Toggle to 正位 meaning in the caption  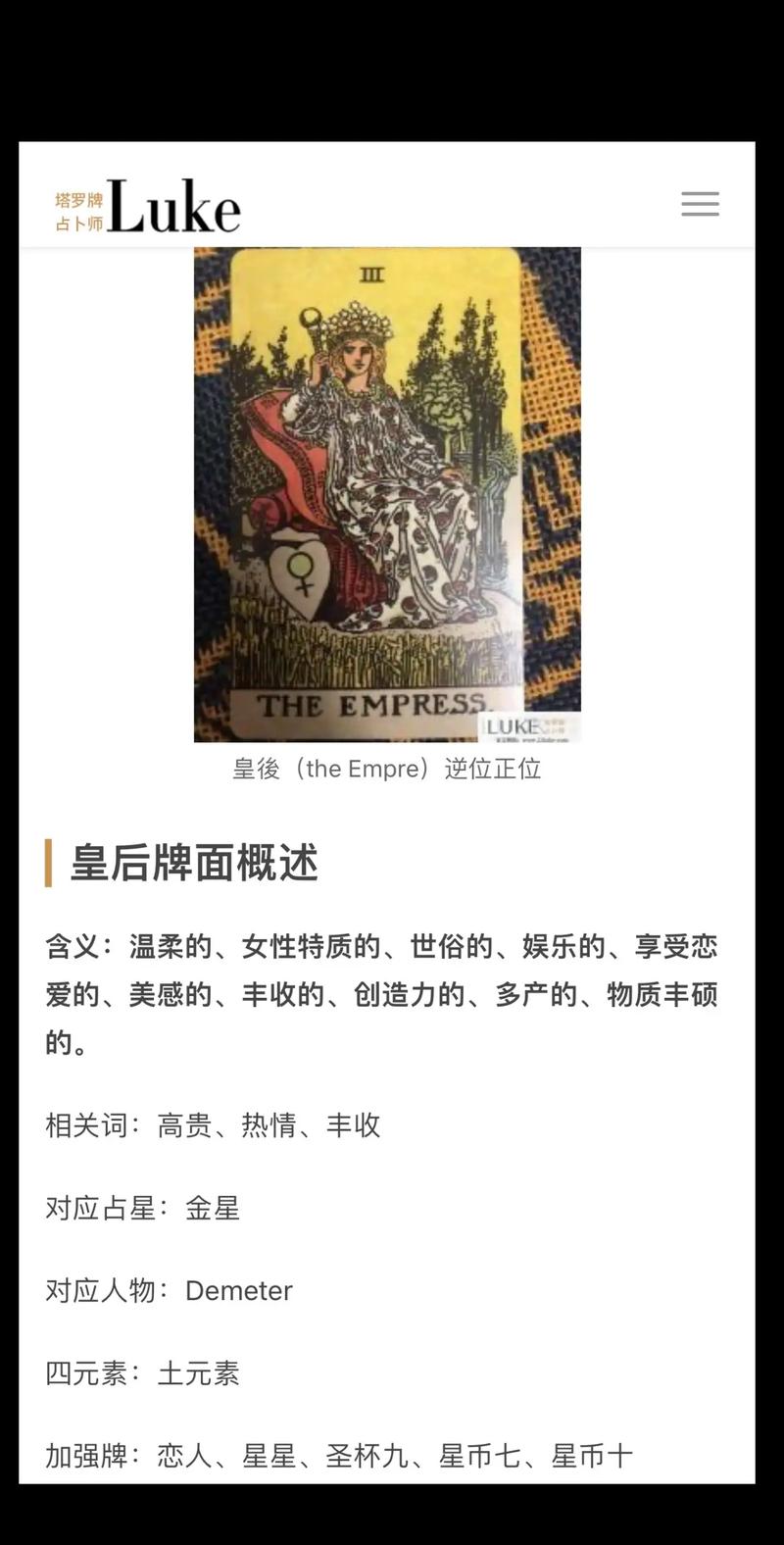coord(517,770)
